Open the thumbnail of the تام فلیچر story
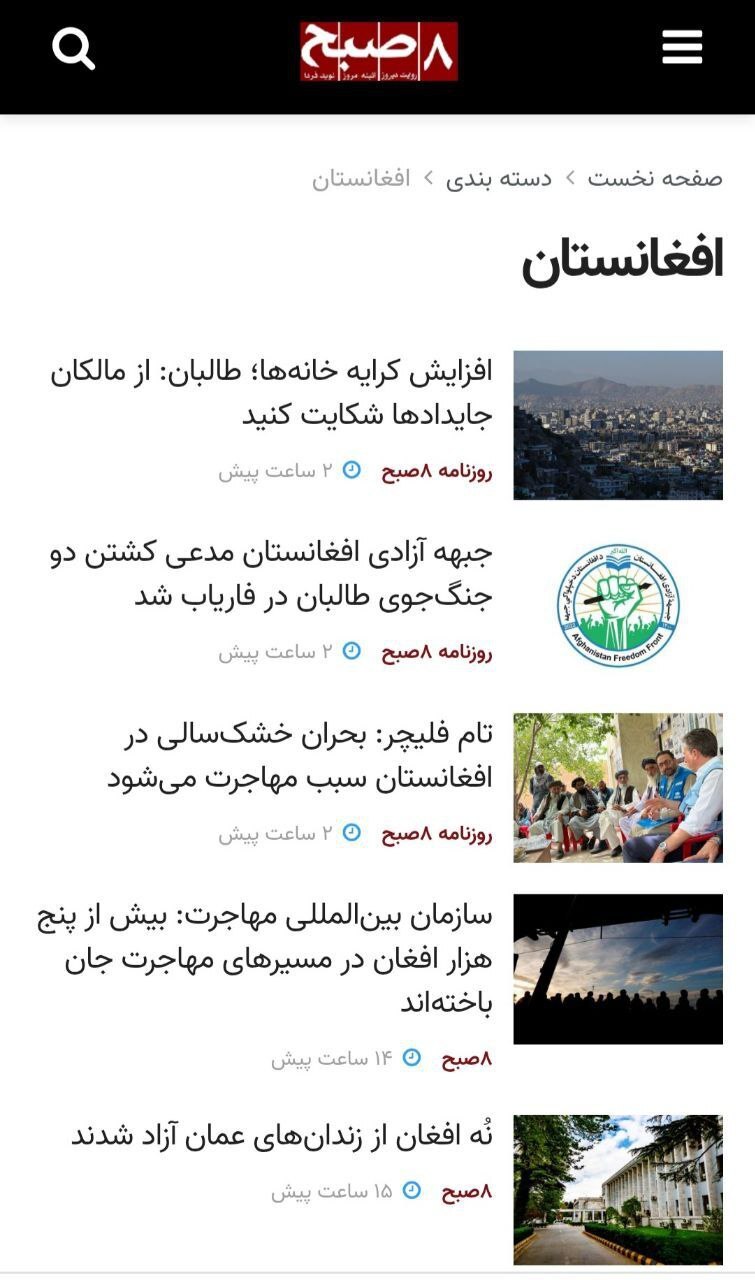This screenshot has height=1280, width=755. [618, 787]
